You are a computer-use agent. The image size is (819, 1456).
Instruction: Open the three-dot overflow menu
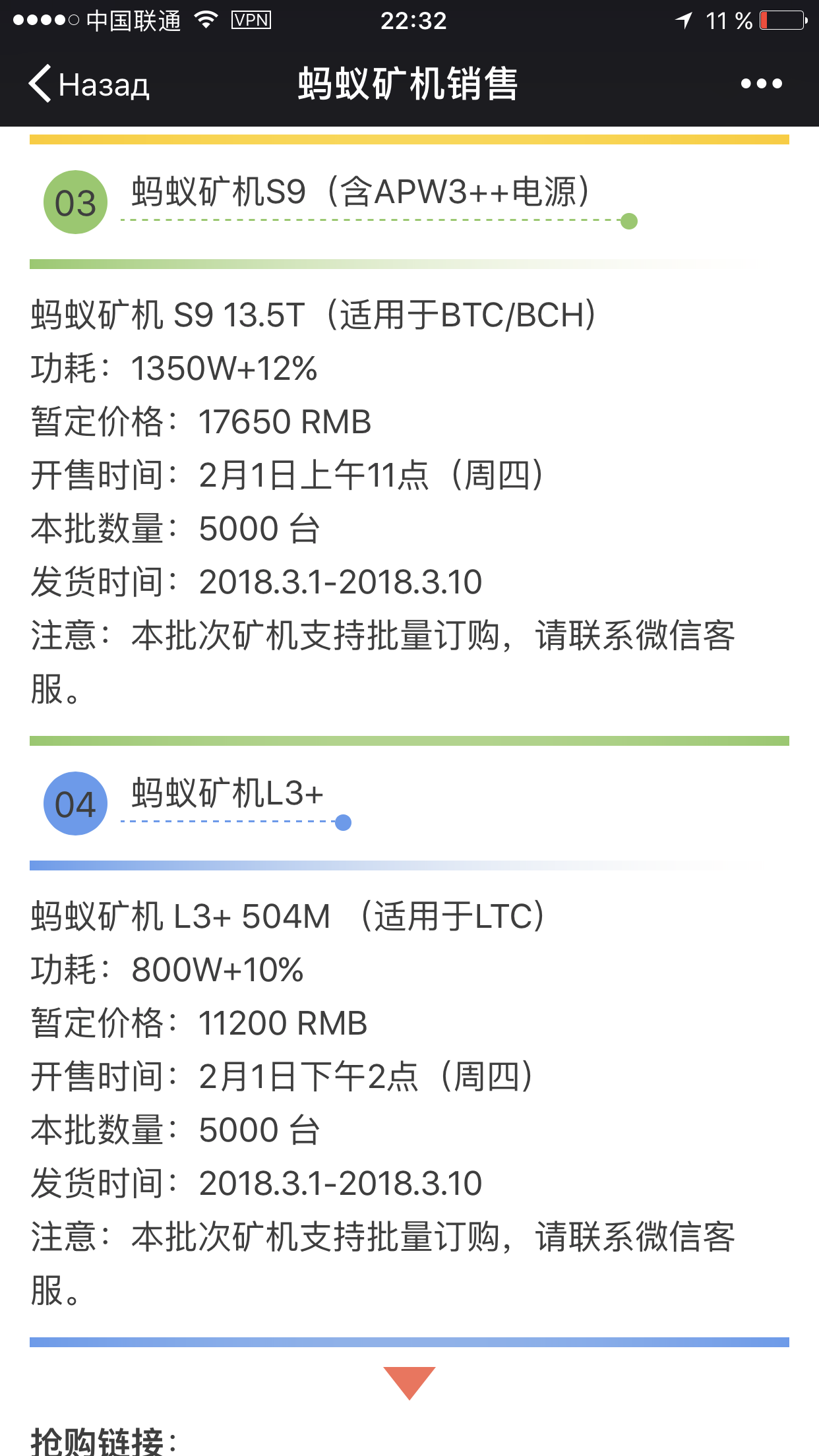click(761, 84)
